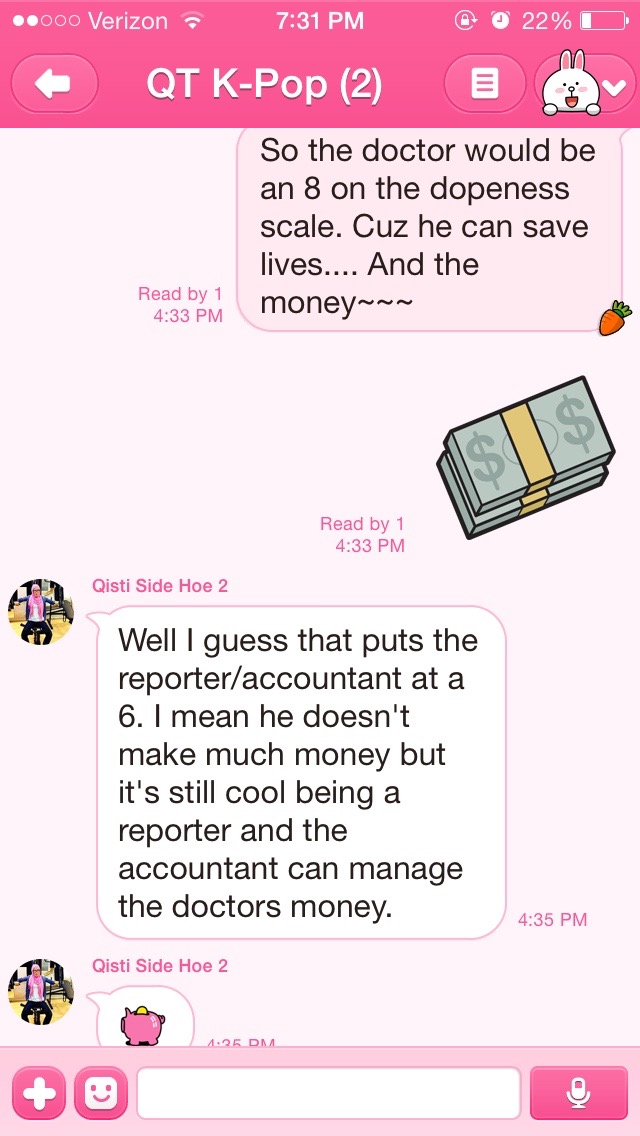Open the notes list icon
The image size is (640, 1136).
tap(485, 85)
